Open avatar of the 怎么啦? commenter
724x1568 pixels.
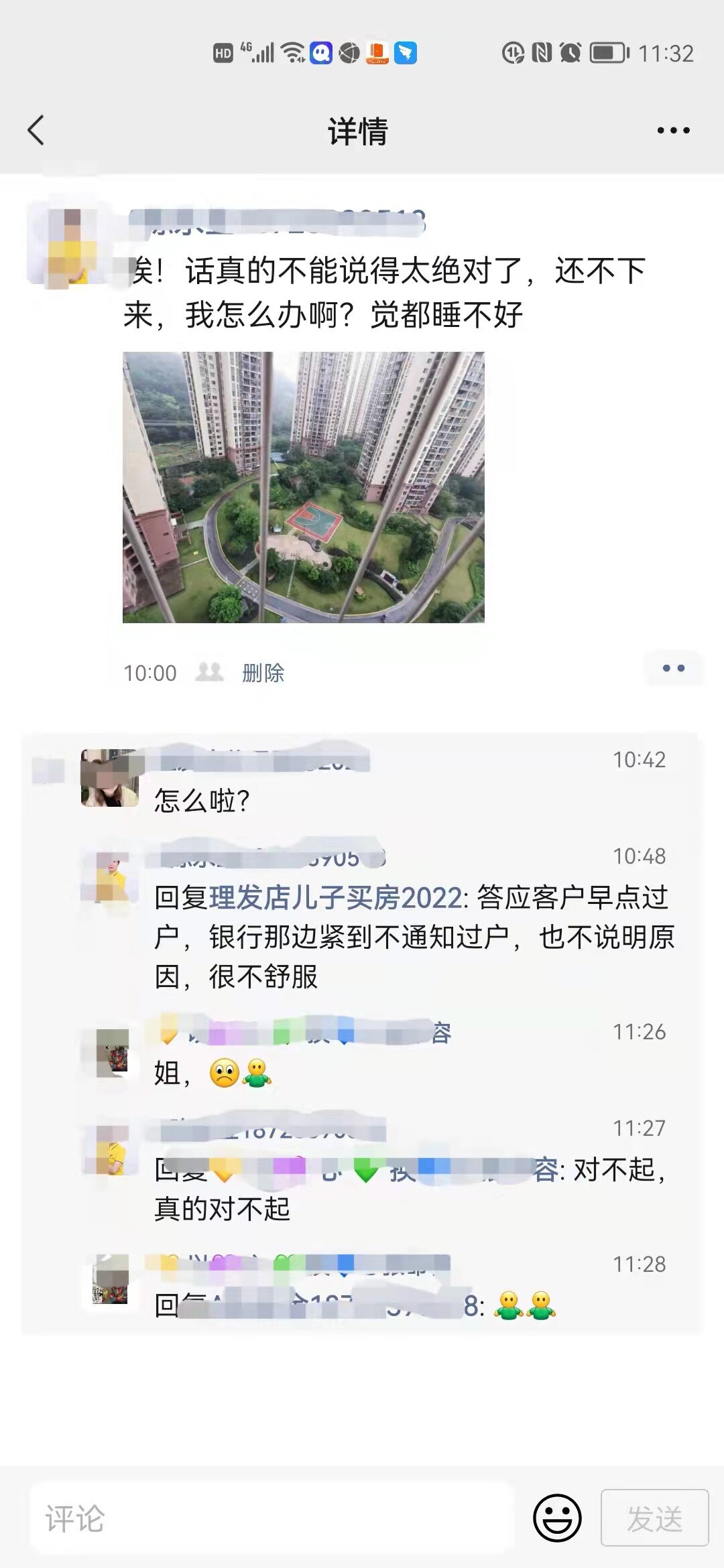[109, 777]
